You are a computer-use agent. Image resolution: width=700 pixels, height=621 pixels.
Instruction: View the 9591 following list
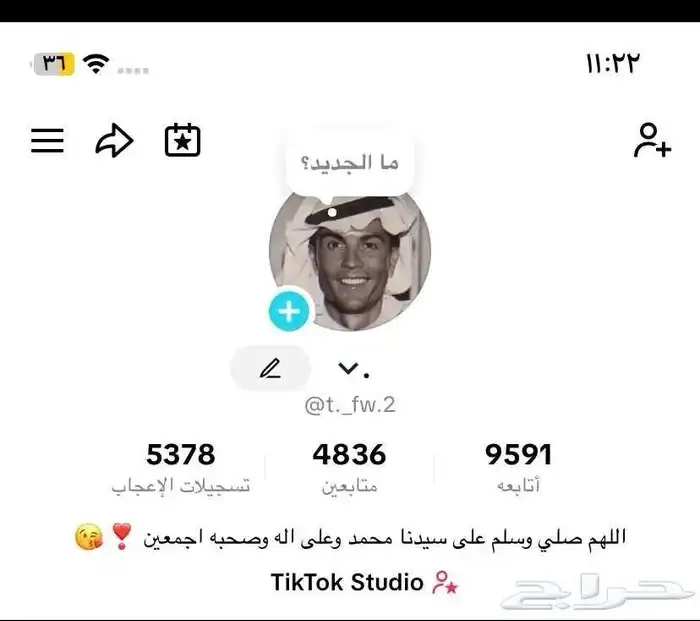518,467
